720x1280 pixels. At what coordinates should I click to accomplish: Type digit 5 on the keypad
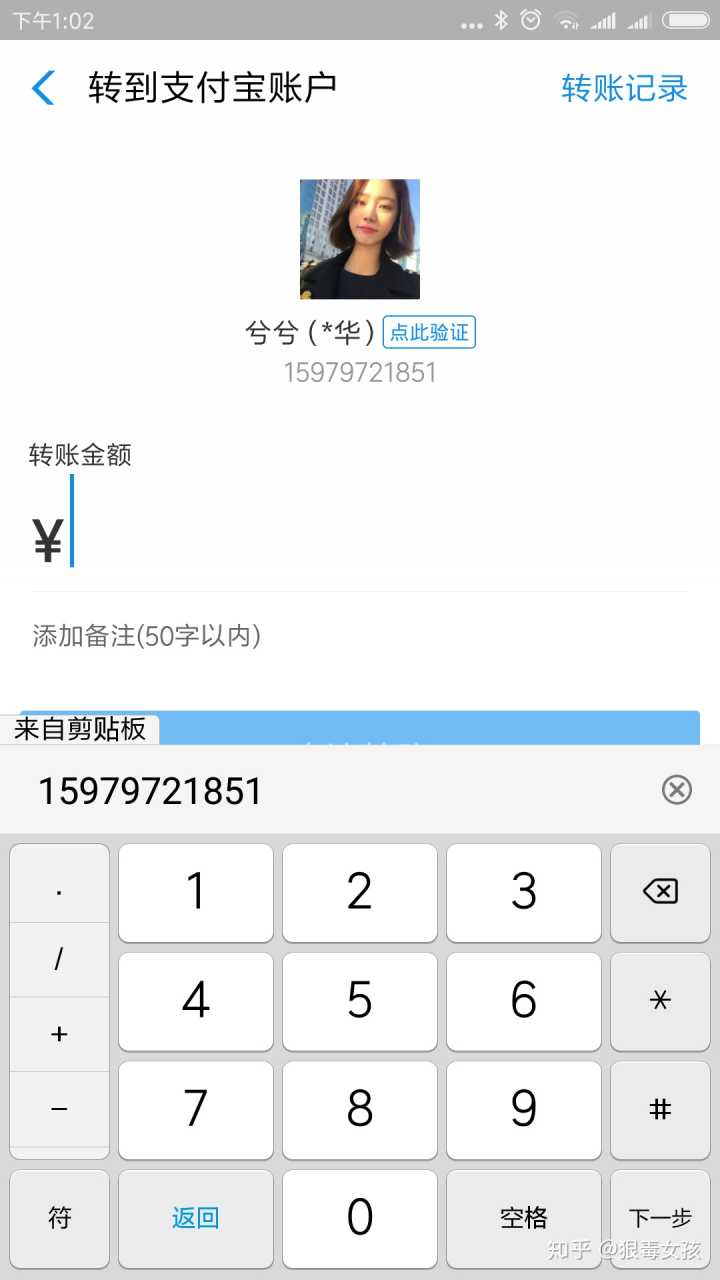pos(360,1001)
